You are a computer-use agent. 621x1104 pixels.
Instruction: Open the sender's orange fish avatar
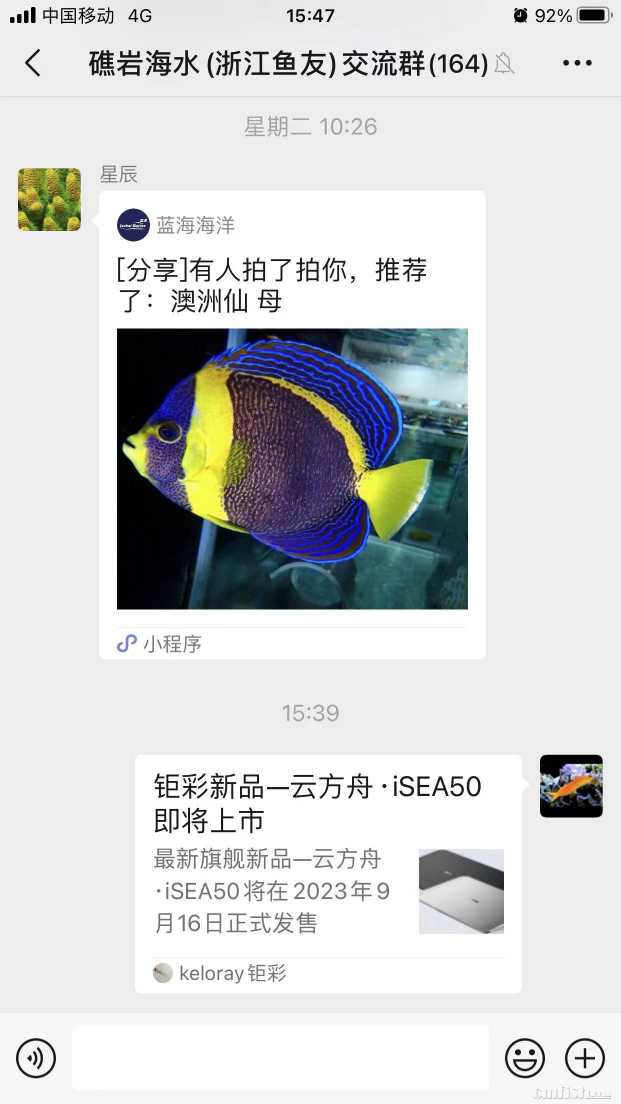(571, 786)
